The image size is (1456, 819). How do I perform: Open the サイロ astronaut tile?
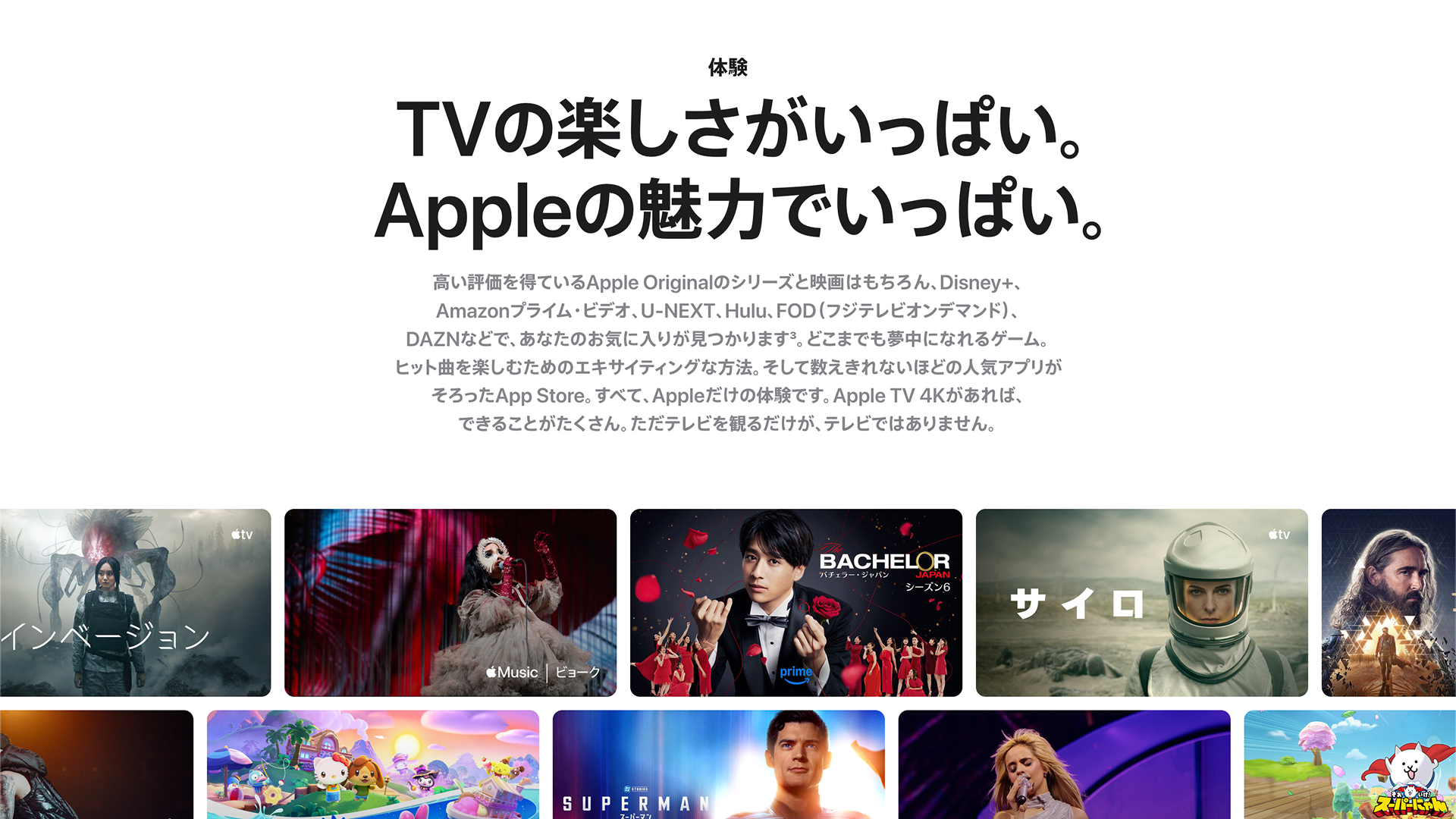(1141, 603)
